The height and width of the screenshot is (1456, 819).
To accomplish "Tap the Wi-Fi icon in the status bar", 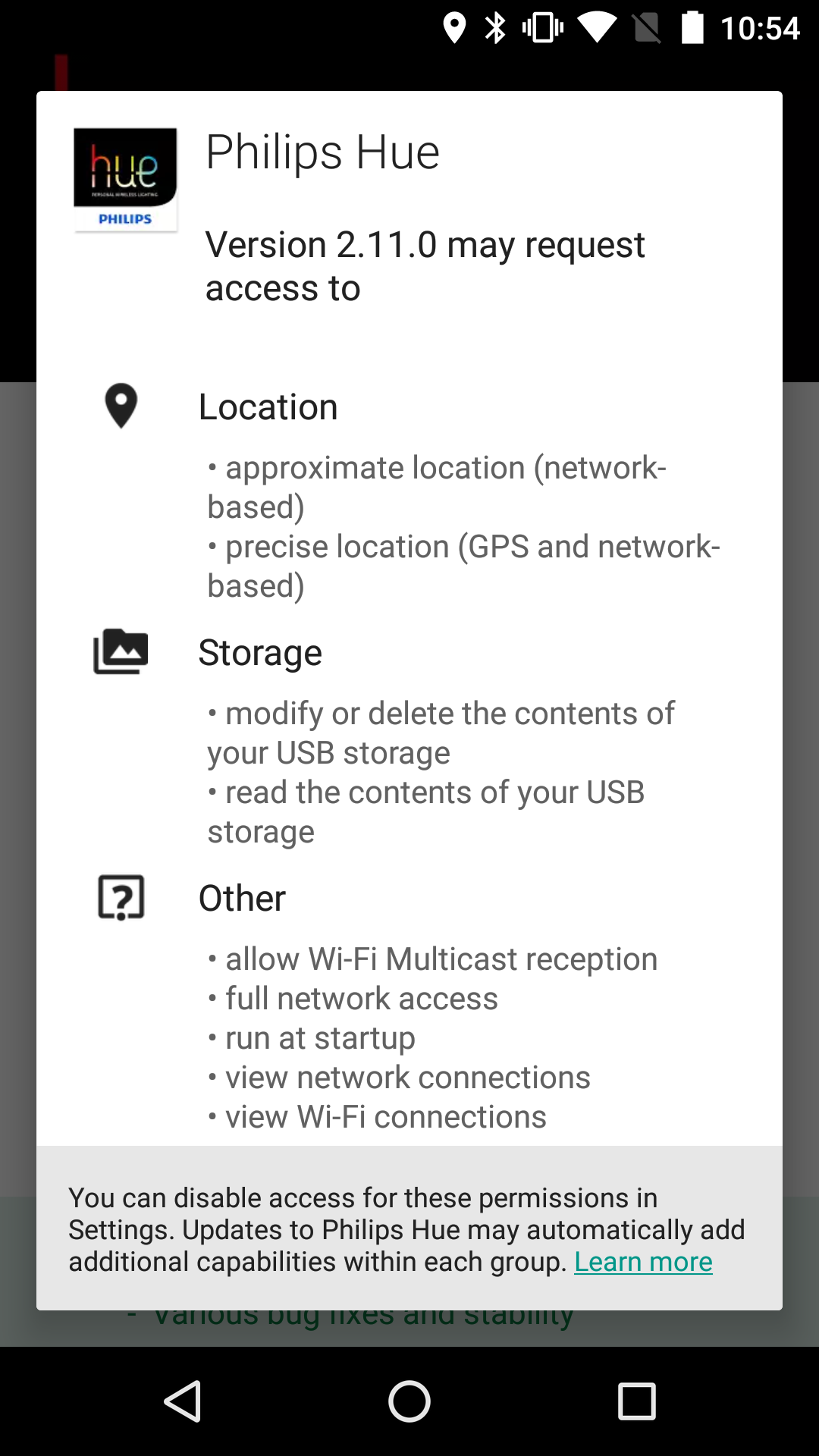I will point(596,27).
